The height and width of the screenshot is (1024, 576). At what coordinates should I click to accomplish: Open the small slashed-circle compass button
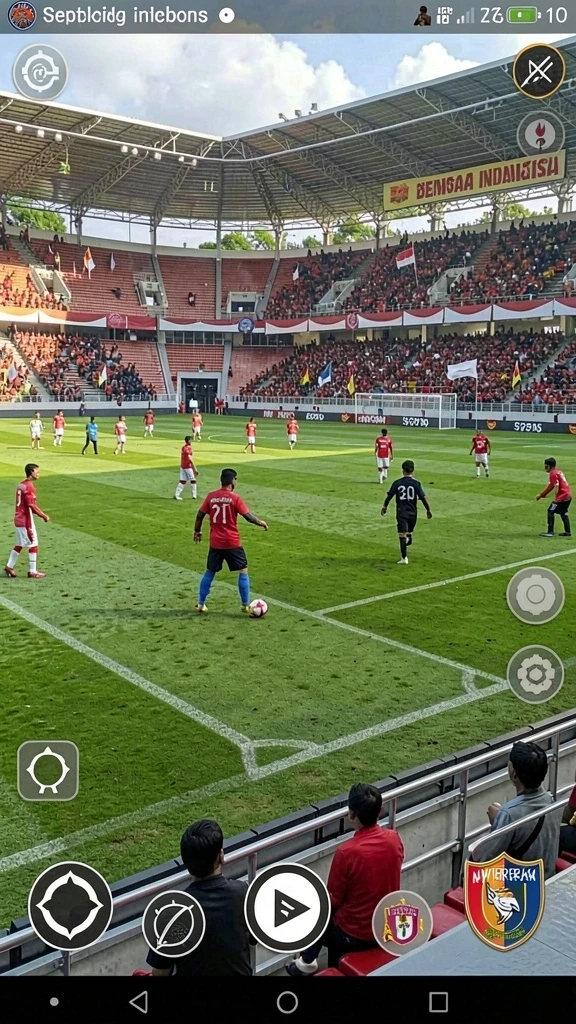(174, 924)
